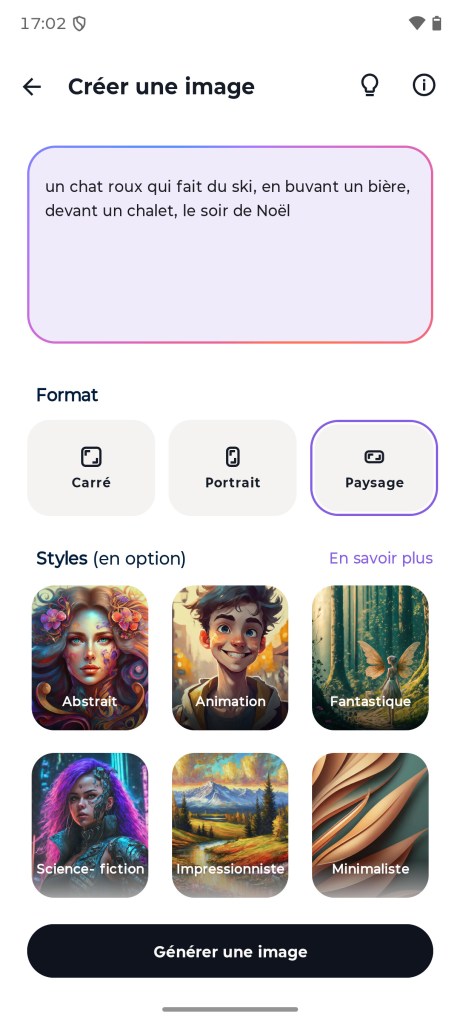
Task: Select the Carré format
Action: click(x=91, y=468)
